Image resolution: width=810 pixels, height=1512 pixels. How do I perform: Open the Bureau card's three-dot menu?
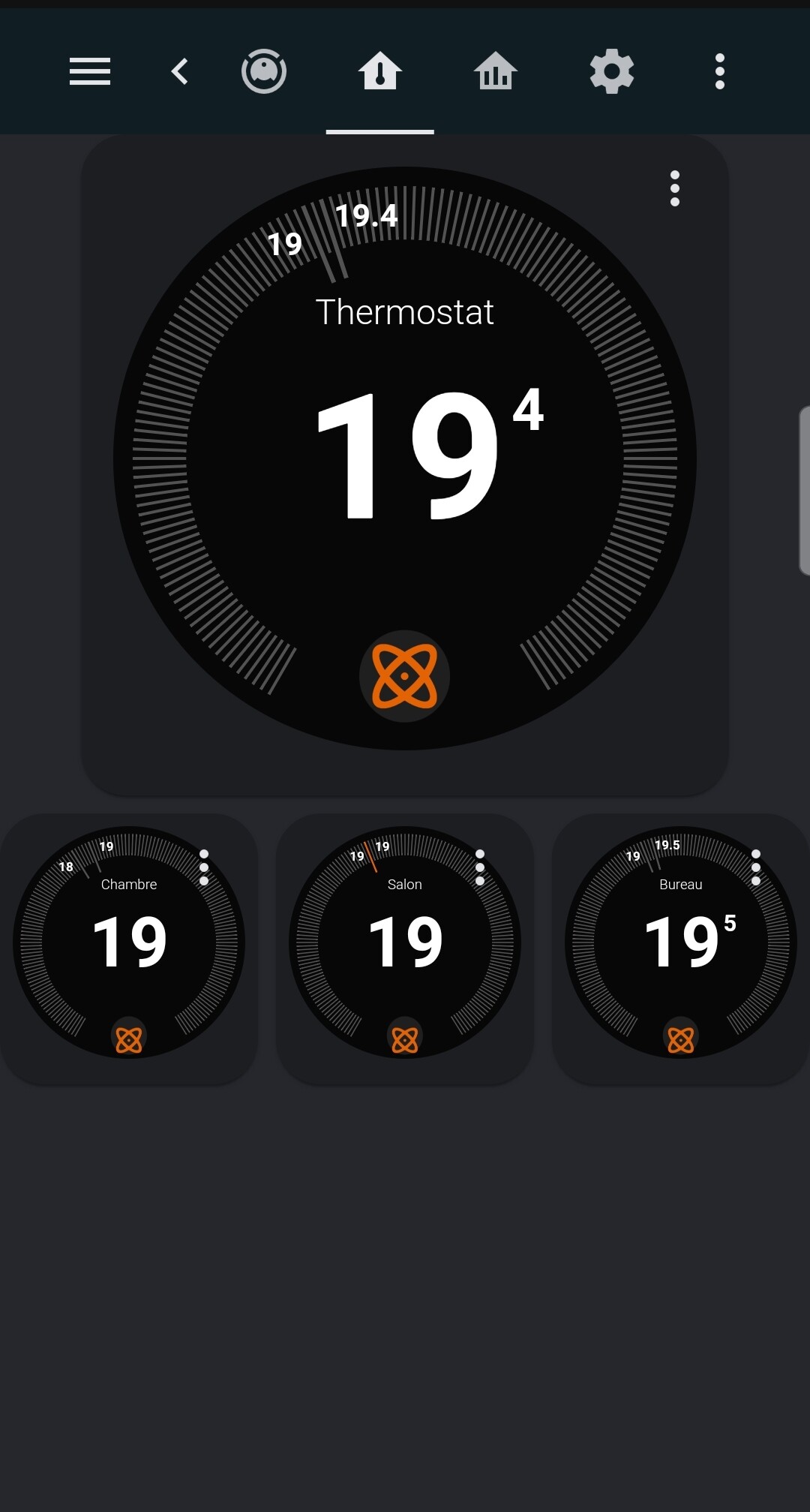pyautogui.click(x=756, y=867)
